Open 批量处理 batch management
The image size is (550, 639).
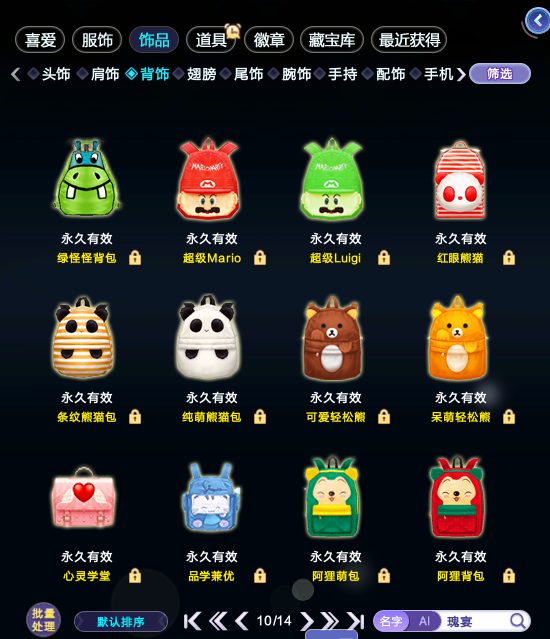(44, 619)
